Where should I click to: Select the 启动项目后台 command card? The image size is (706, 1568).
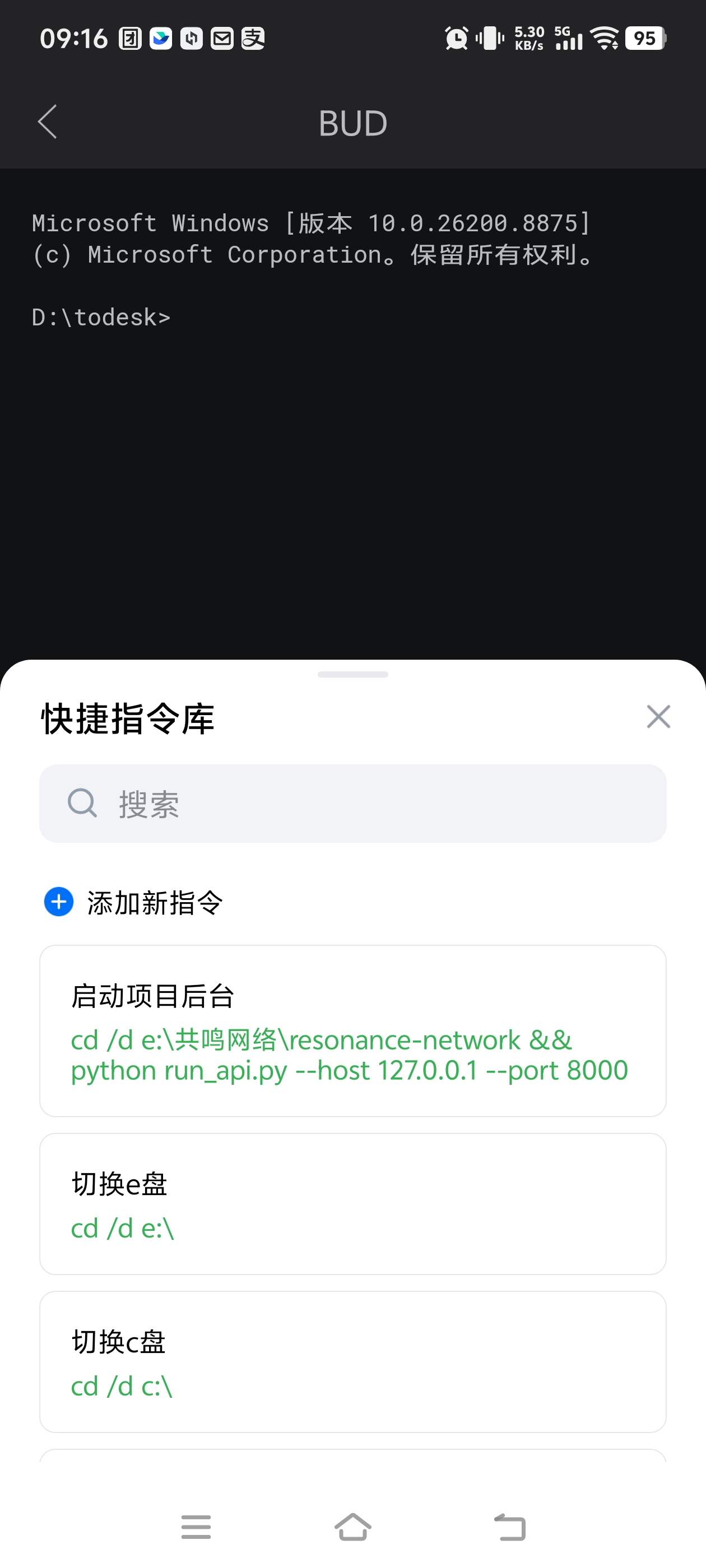[352, 1030]
